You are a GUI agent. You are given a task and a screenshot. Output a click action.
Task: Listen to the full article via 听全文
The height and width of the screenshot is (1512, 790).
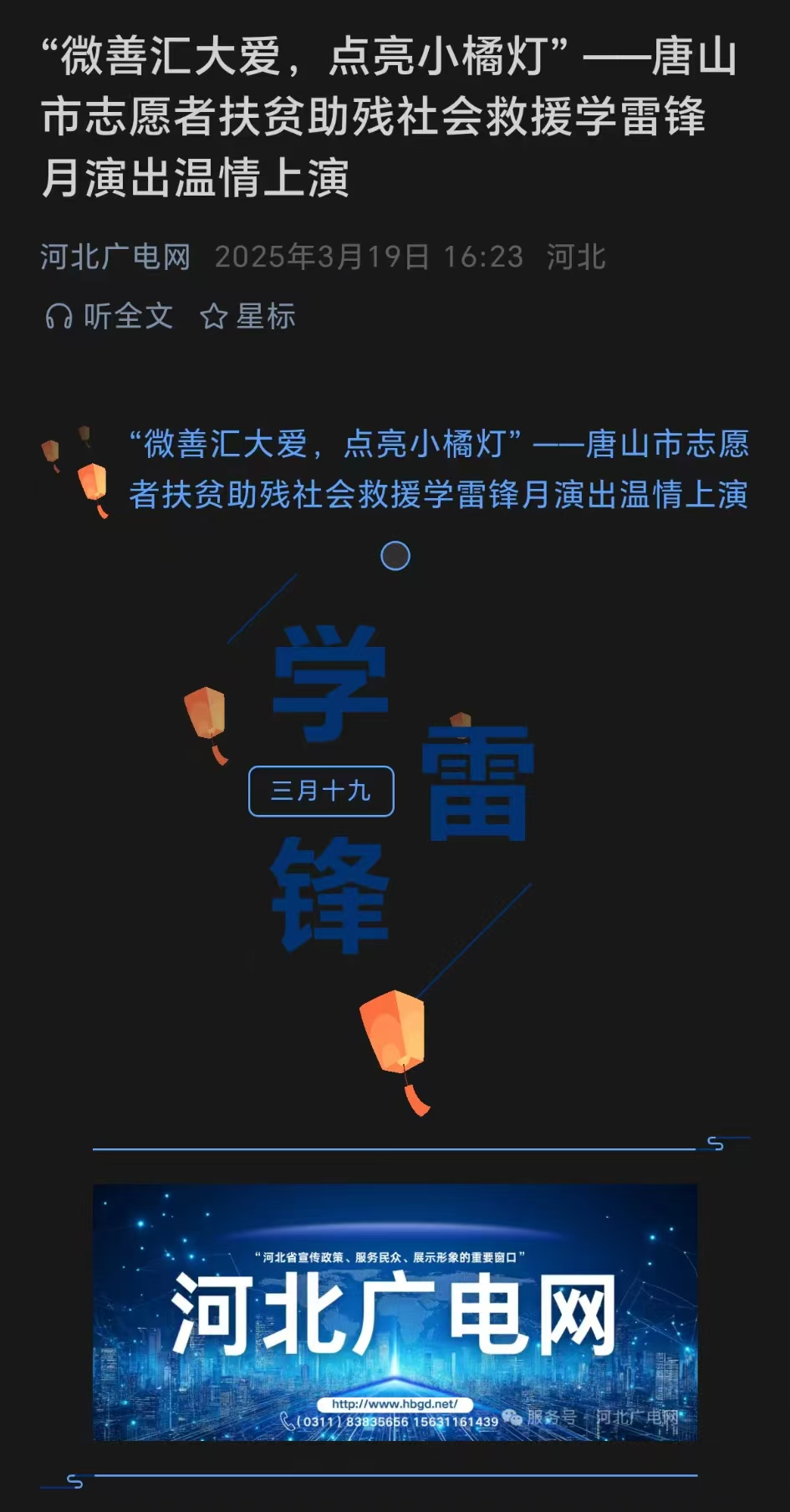(x=110, y=317)
